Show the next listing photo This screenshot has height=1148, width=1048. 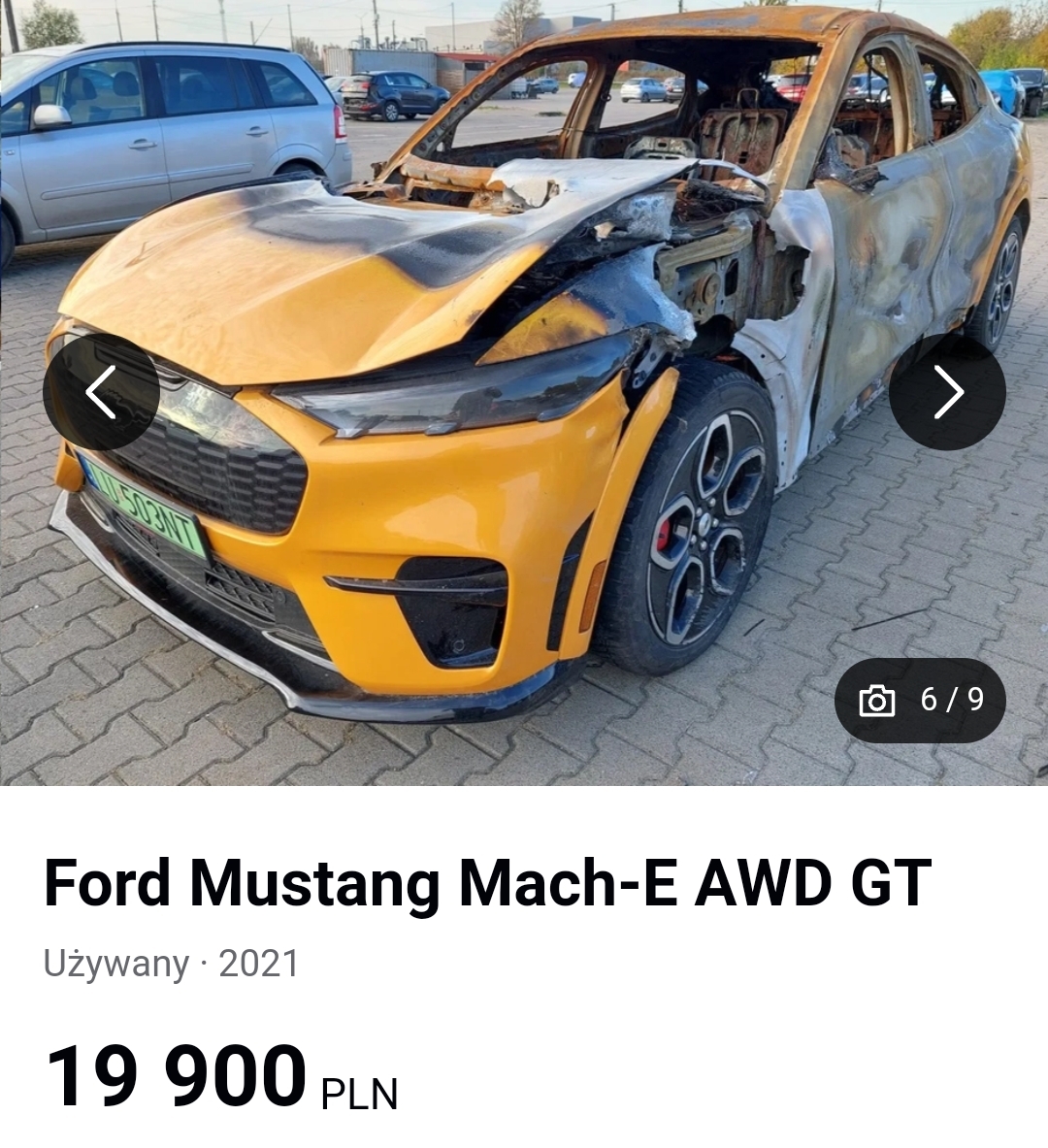947,392
